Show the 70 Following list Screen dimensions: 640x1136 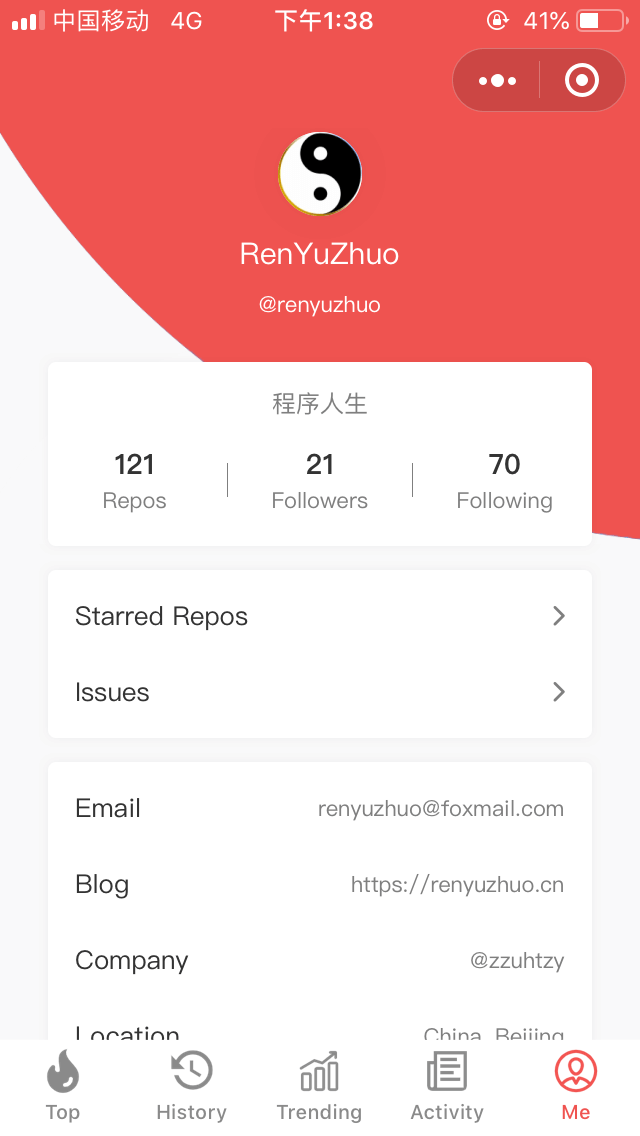504,481
